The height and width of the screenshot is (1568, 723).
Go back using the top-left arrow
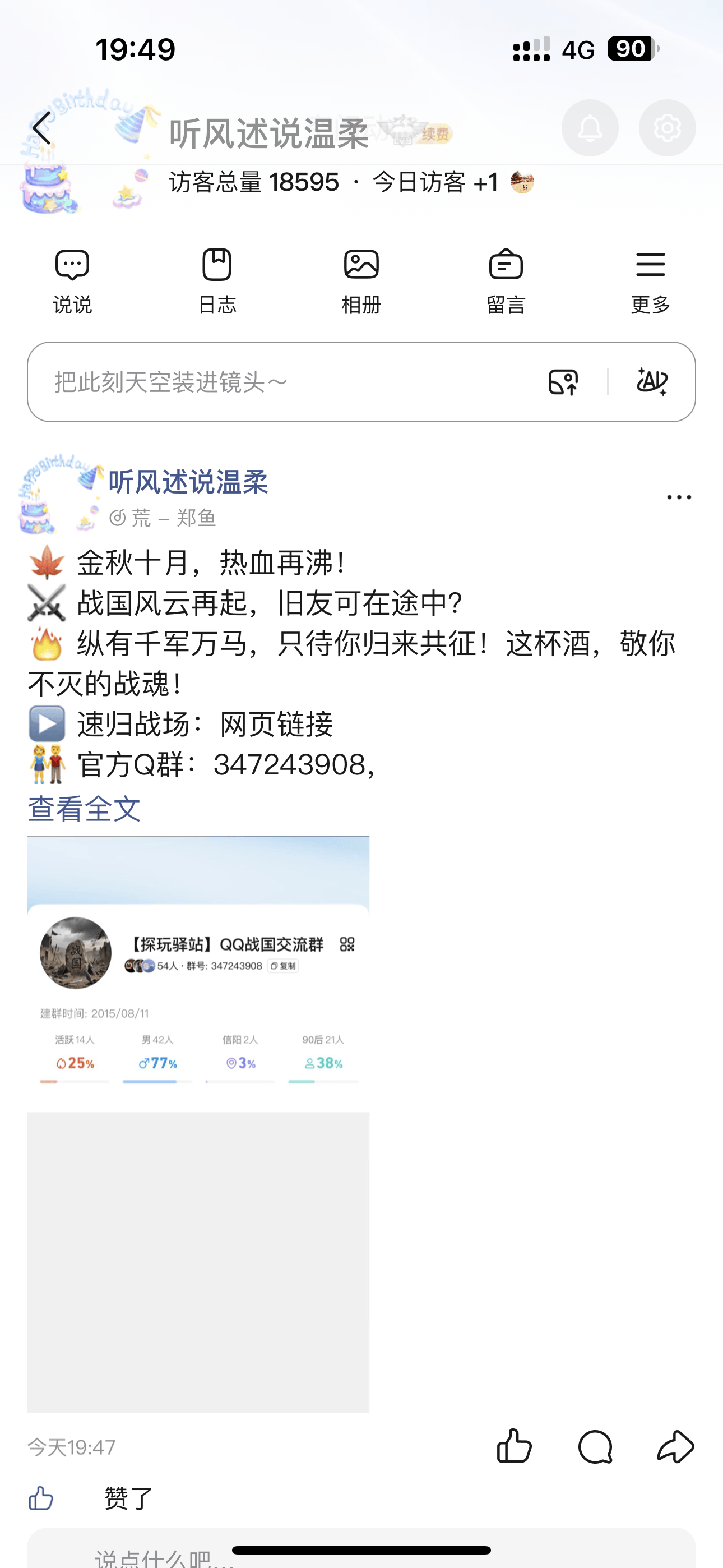coord(41,128)
